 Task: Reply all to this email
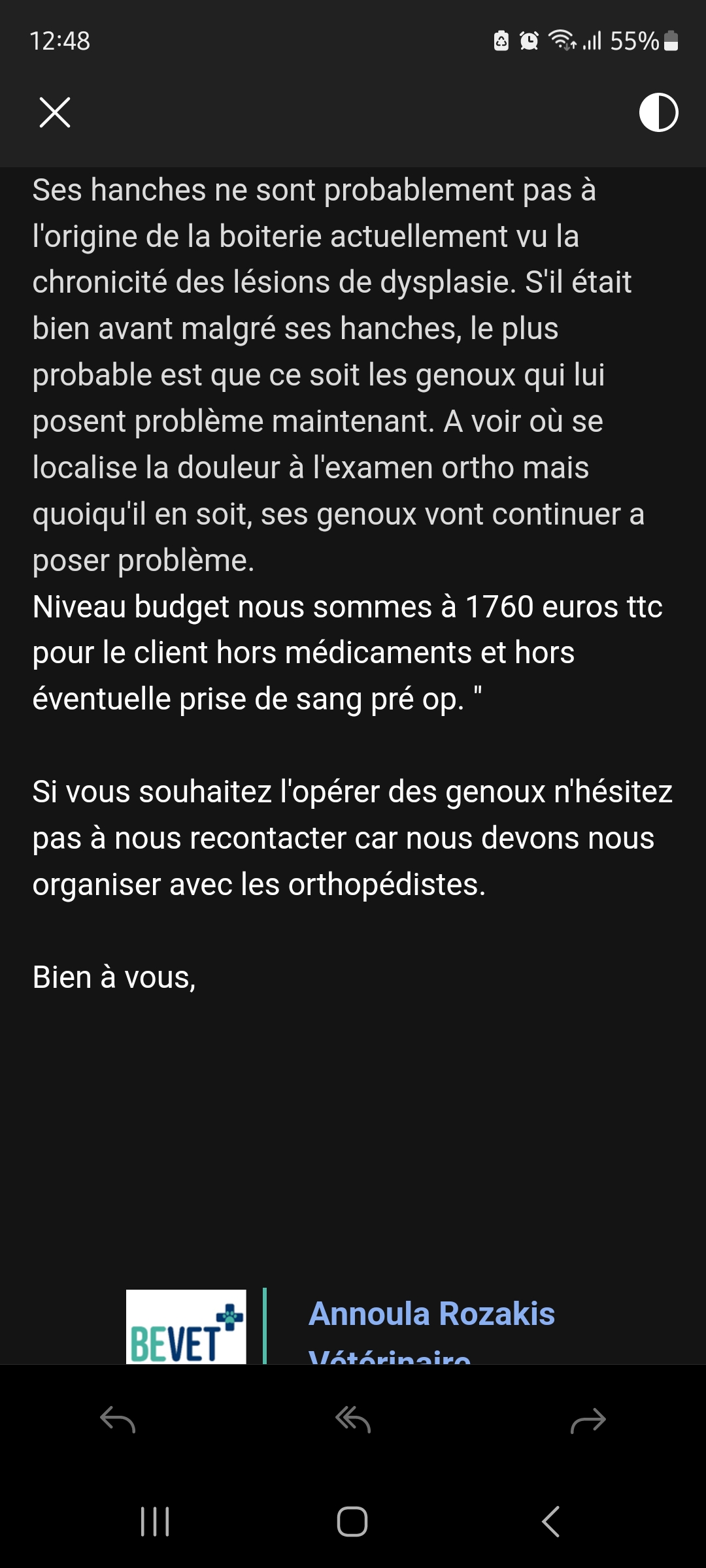[353, 1420]
